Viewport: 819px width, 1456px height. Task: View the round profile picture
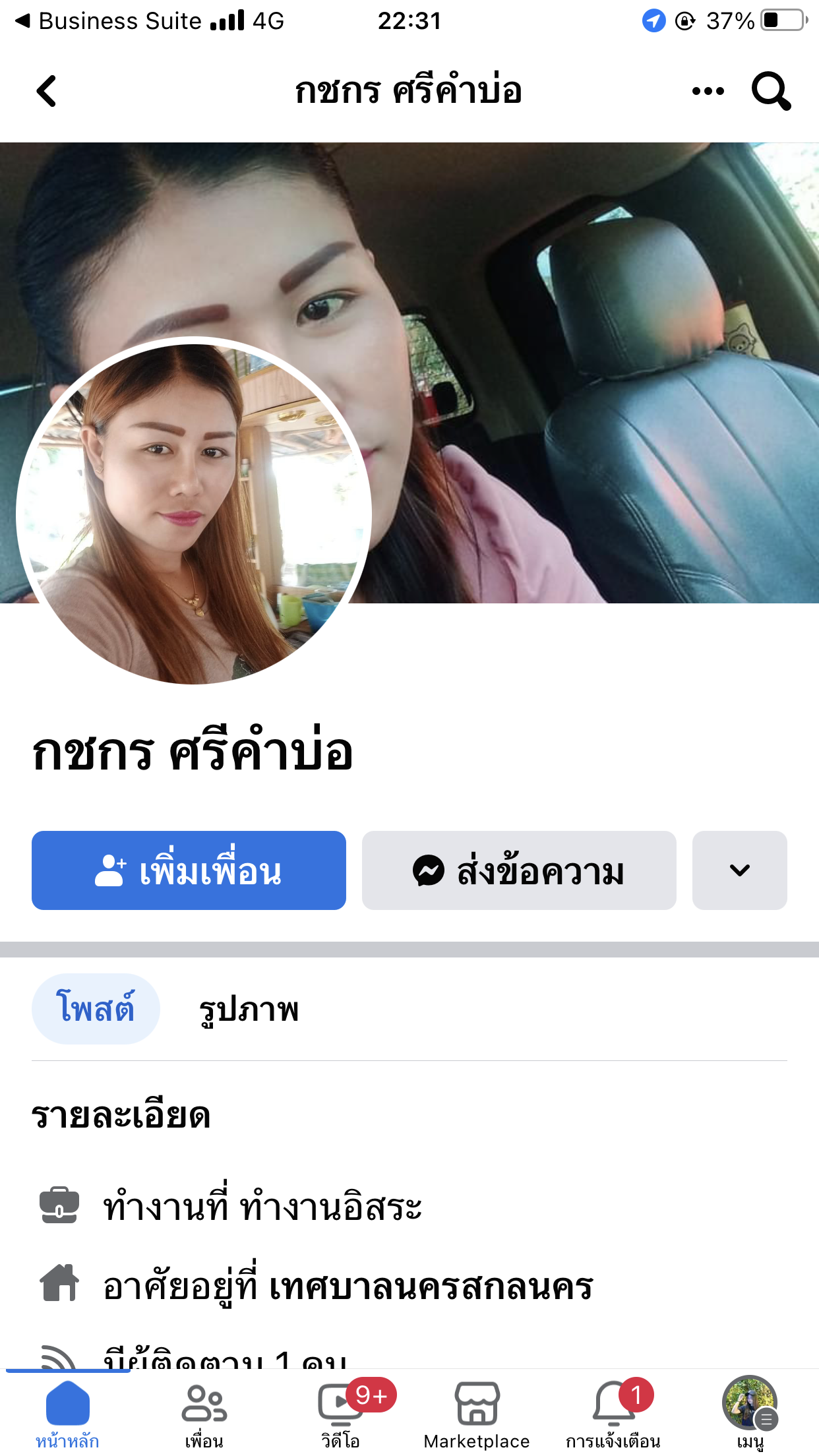pyautogui.click(x=193, y=511)
